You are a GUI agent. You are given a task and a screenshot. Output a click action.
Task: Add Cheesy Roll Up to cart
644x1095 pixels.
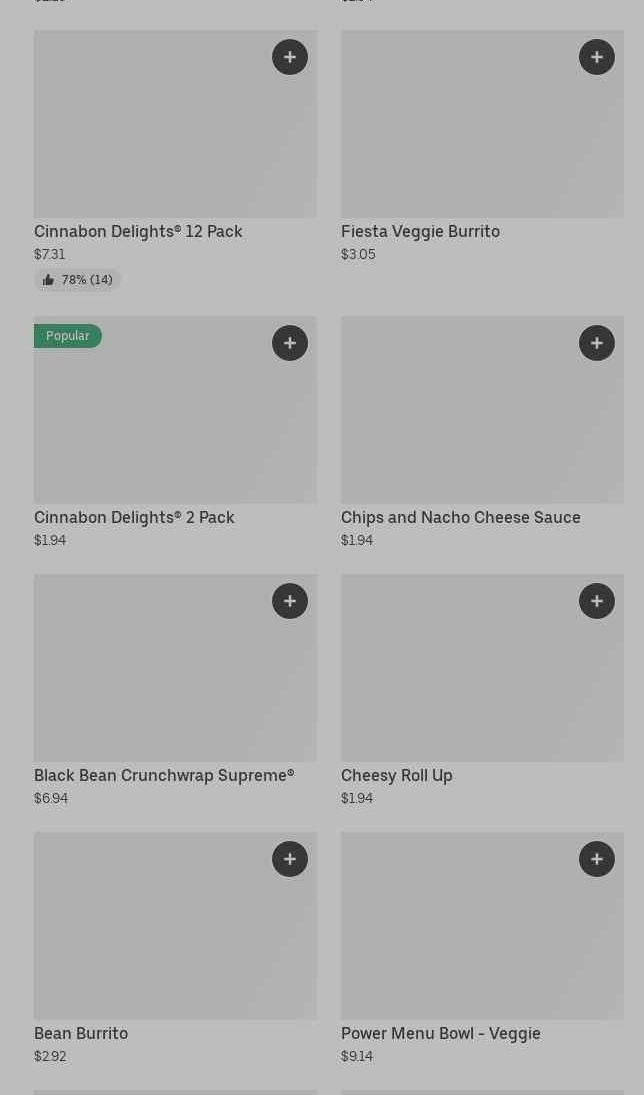(x=597, y=601)
